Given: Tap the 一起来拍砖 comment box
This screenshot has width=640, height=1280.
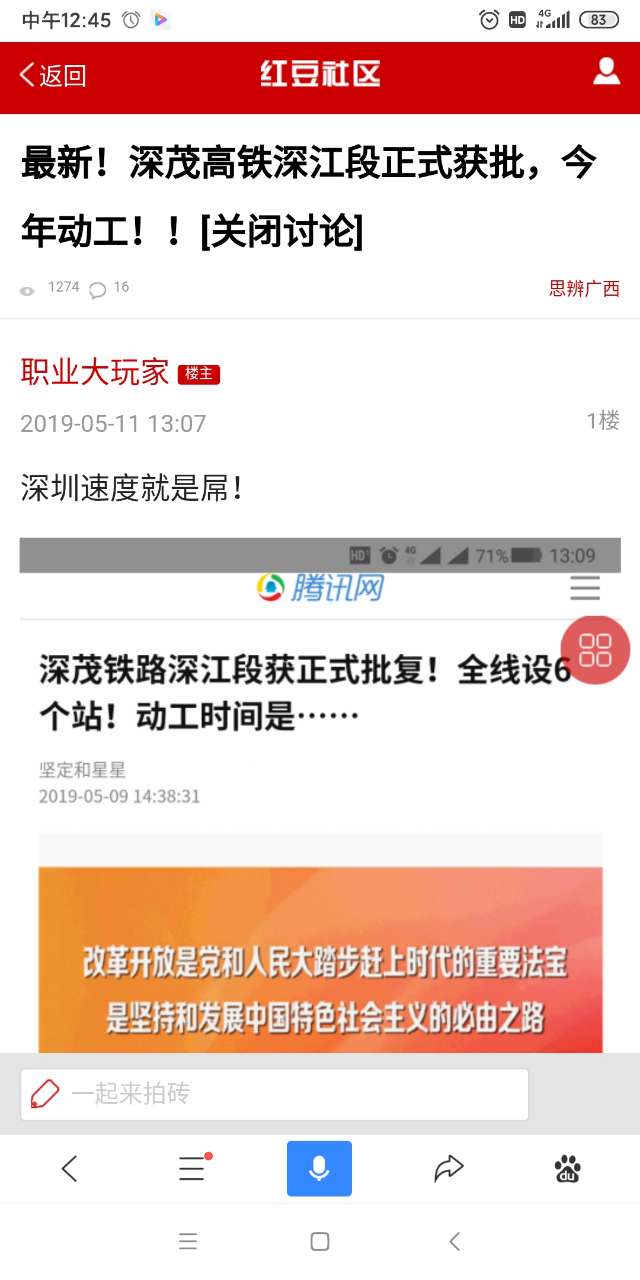Looking at the screenshot, I should click(275, 1094).
